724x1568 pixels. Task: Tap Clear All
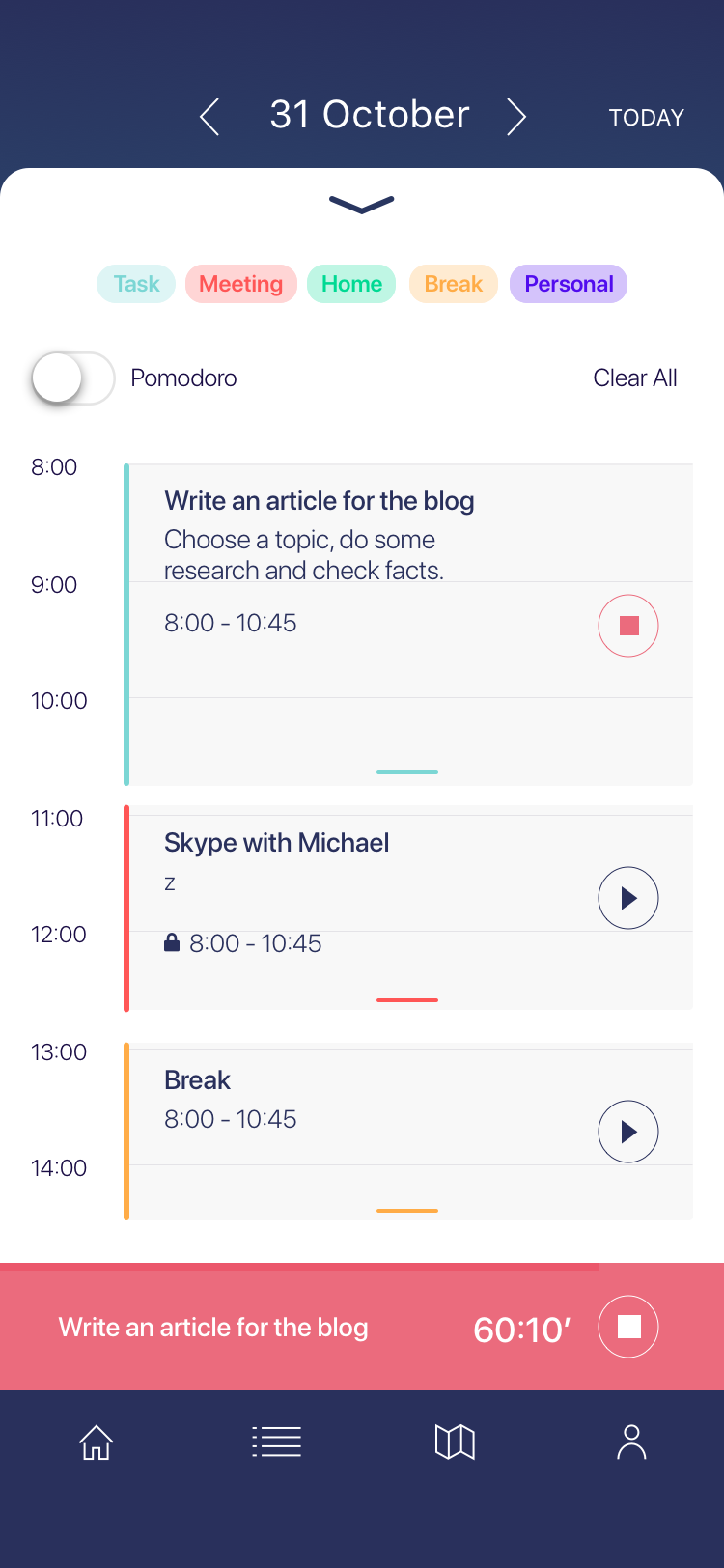click(634, 378)
